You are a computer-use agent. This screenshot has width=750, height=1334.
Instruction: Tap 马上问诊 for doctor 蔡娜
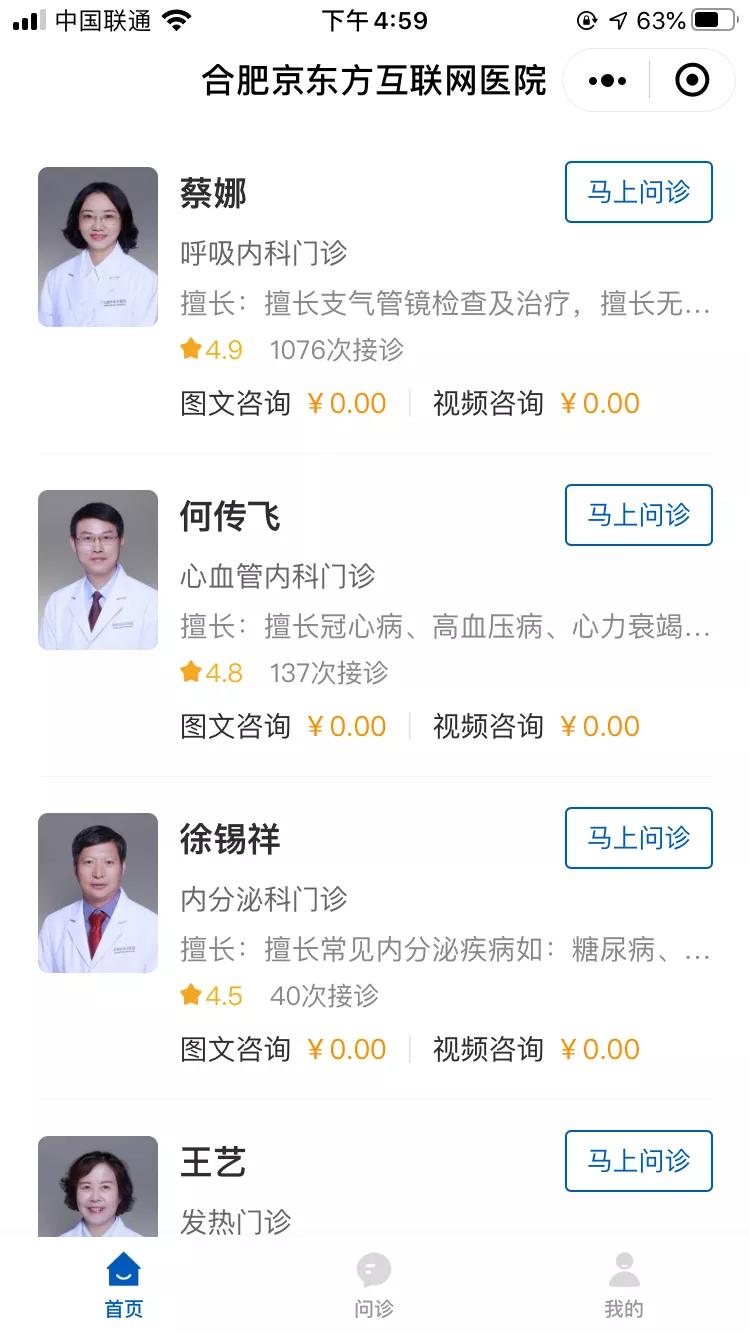coord(638,192)
